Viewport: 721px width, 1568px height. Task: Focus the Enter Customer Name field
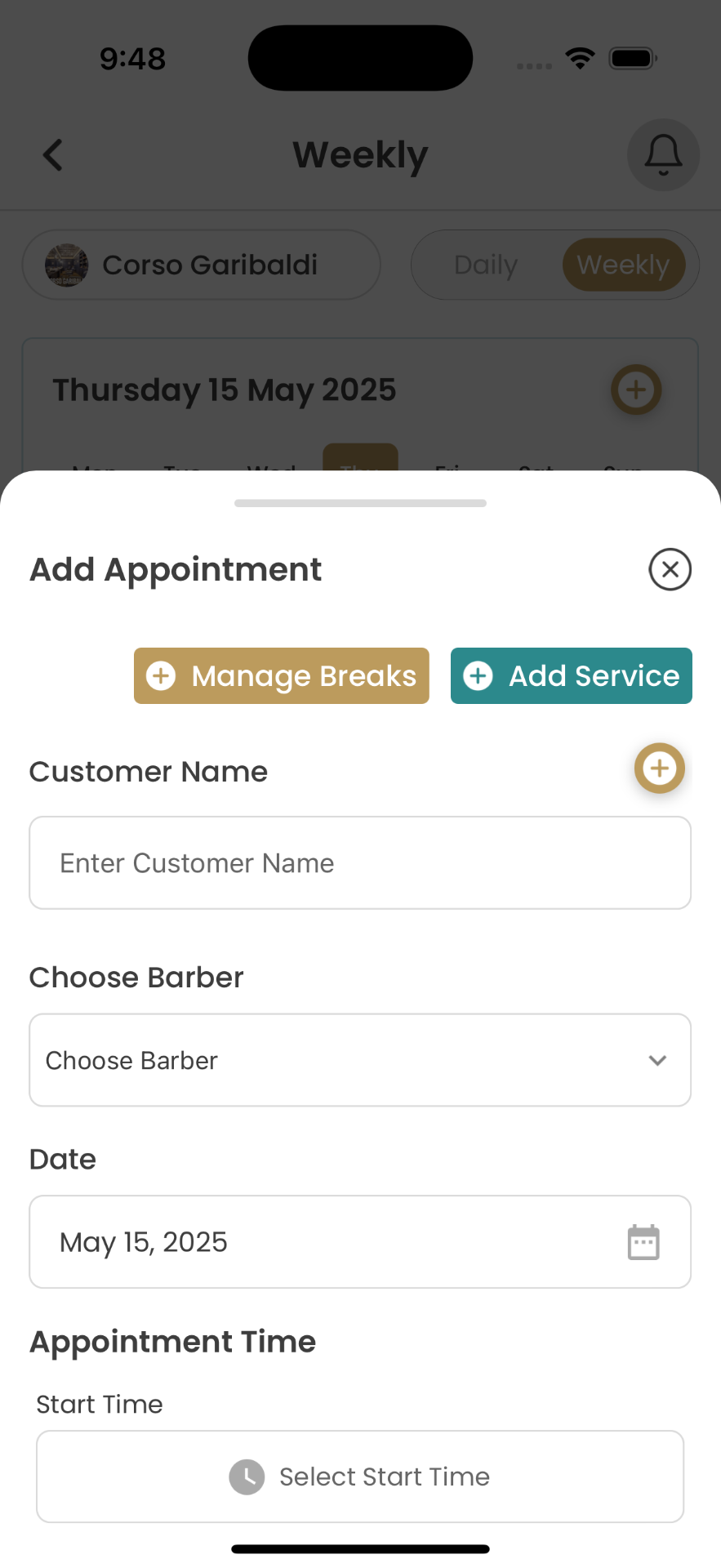360,862
